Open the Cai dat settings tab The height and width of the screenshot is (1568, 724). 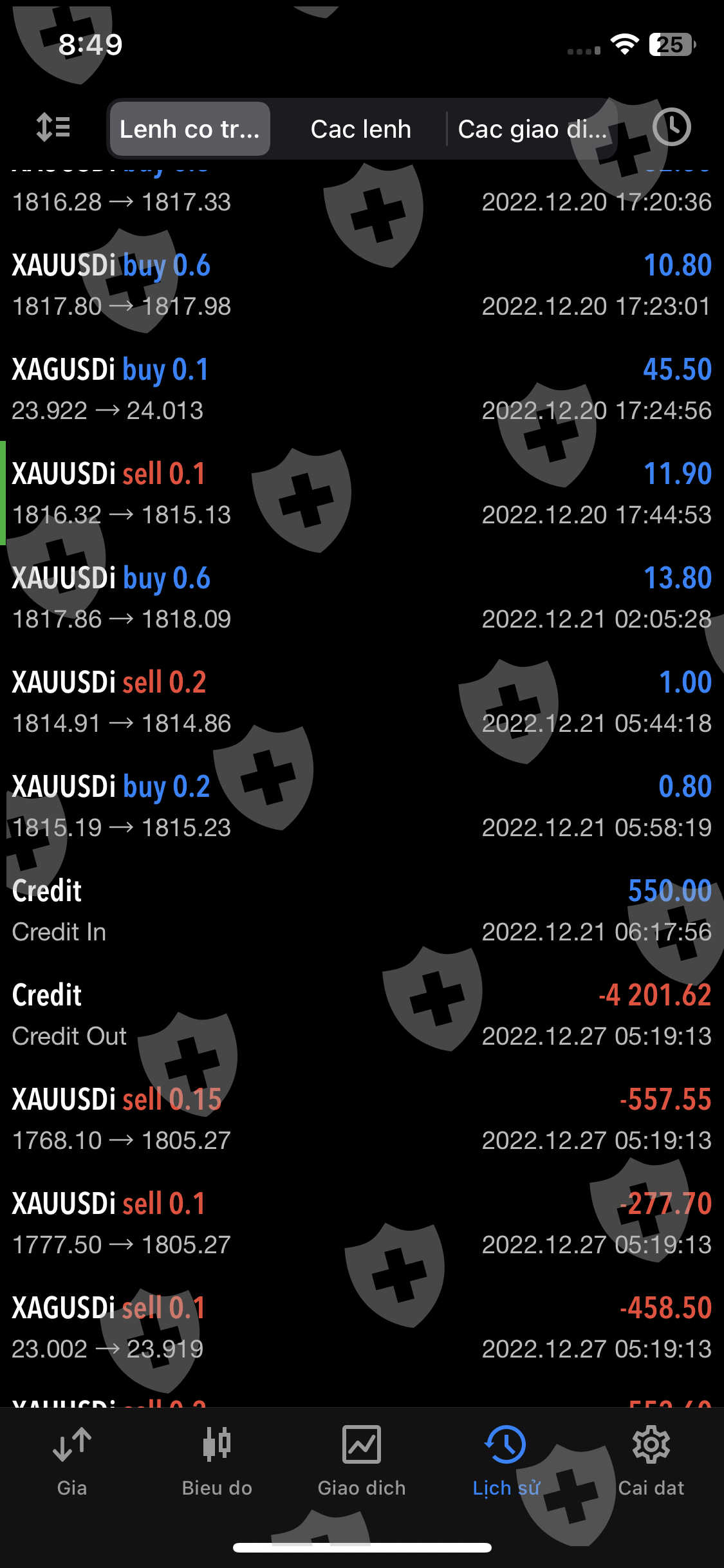651,1461
